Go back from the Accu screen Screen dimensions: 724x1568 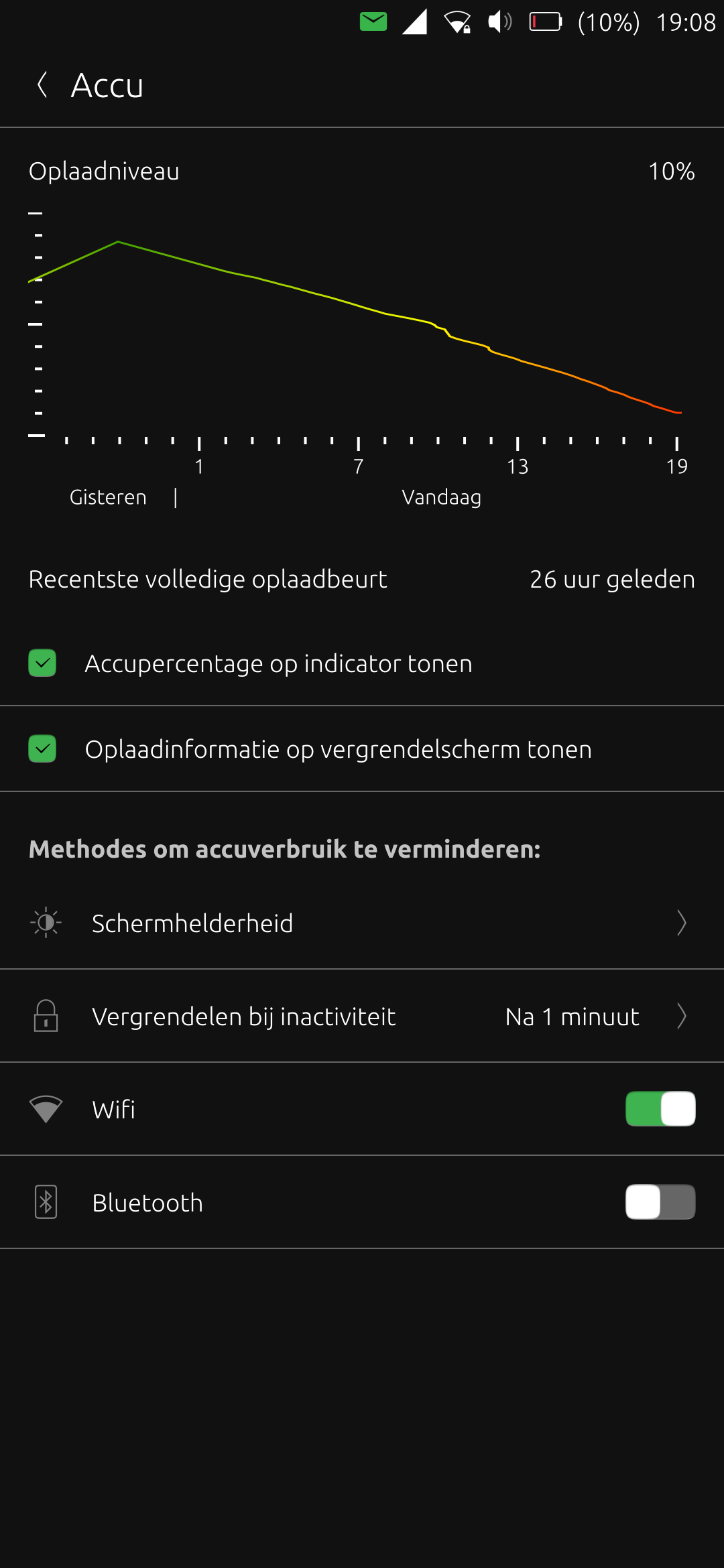[x=42, y=85]
